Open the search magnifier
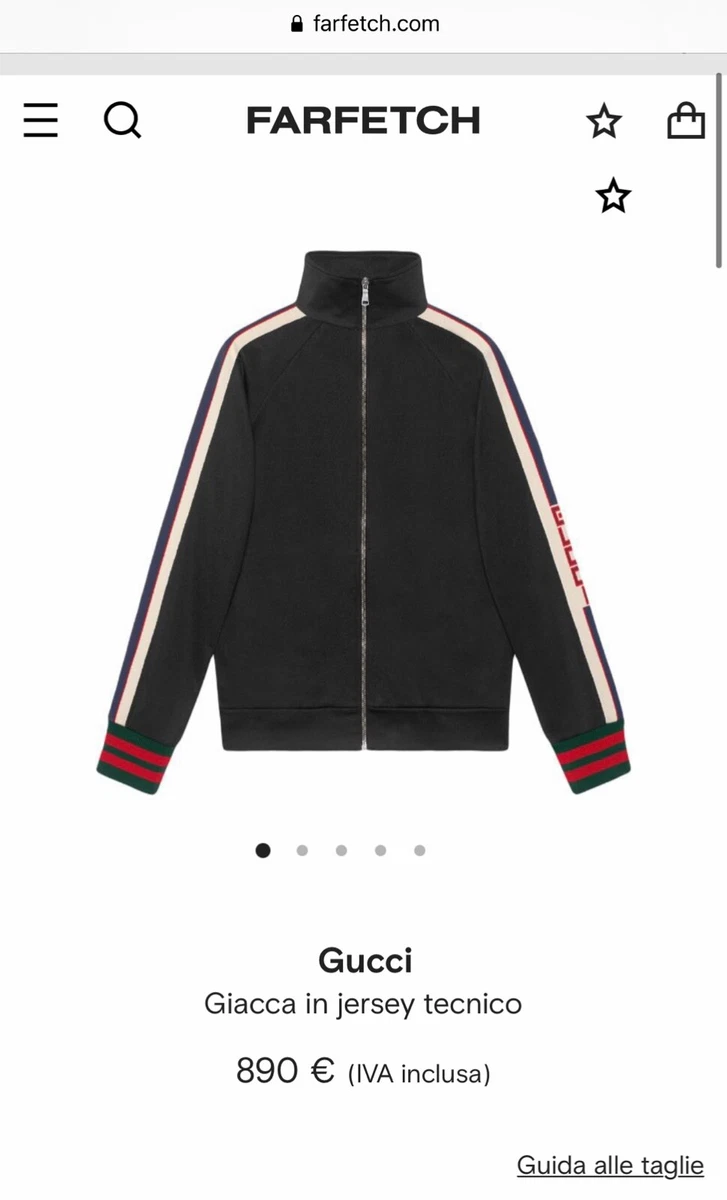Viewport: 727px width, 1200px height. [x=122, y=121]
